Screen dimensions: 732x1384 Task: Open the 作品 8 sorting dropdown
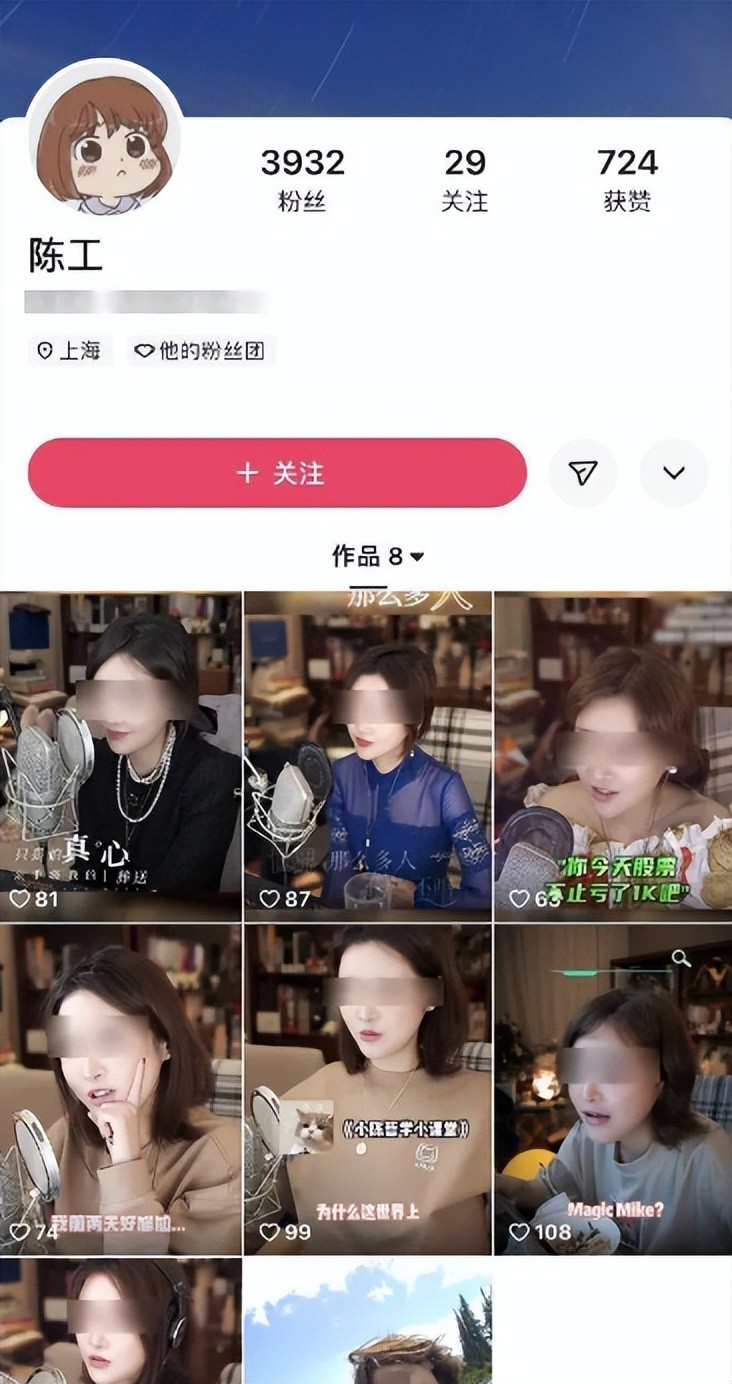(378, 556)
